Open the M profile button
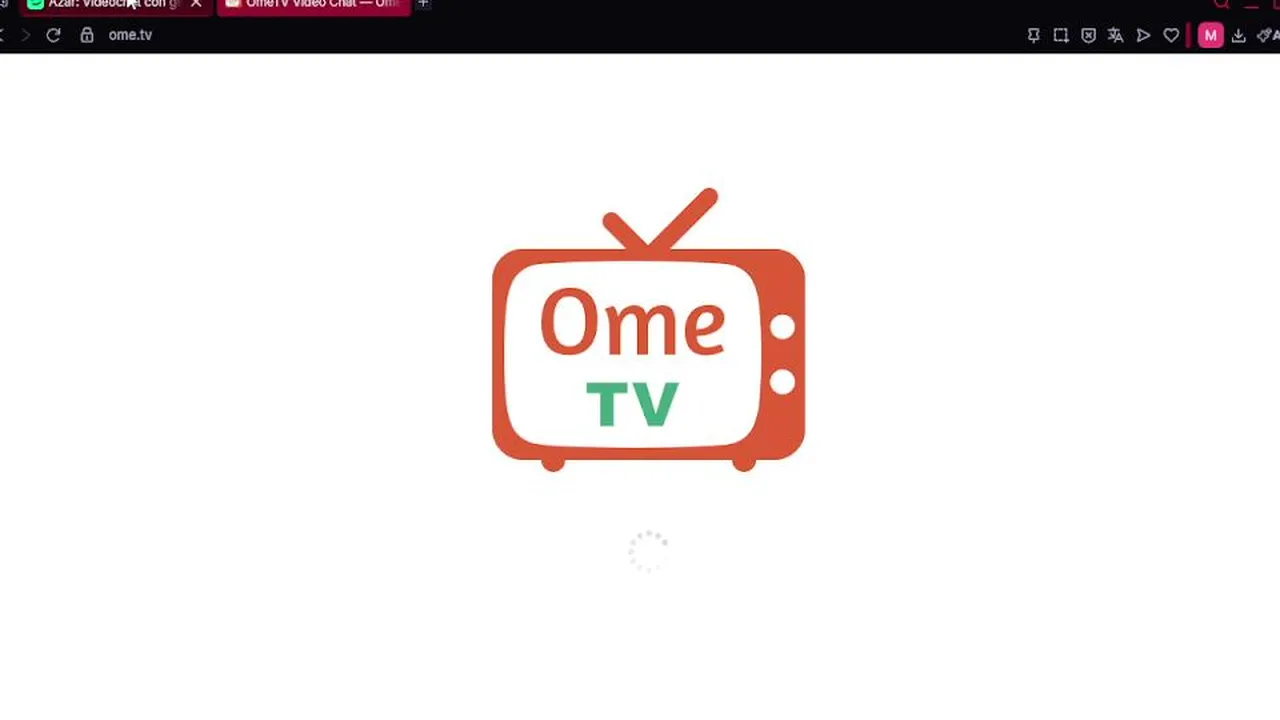The width and height of the screenshot is (1280, 720). 1210,36
